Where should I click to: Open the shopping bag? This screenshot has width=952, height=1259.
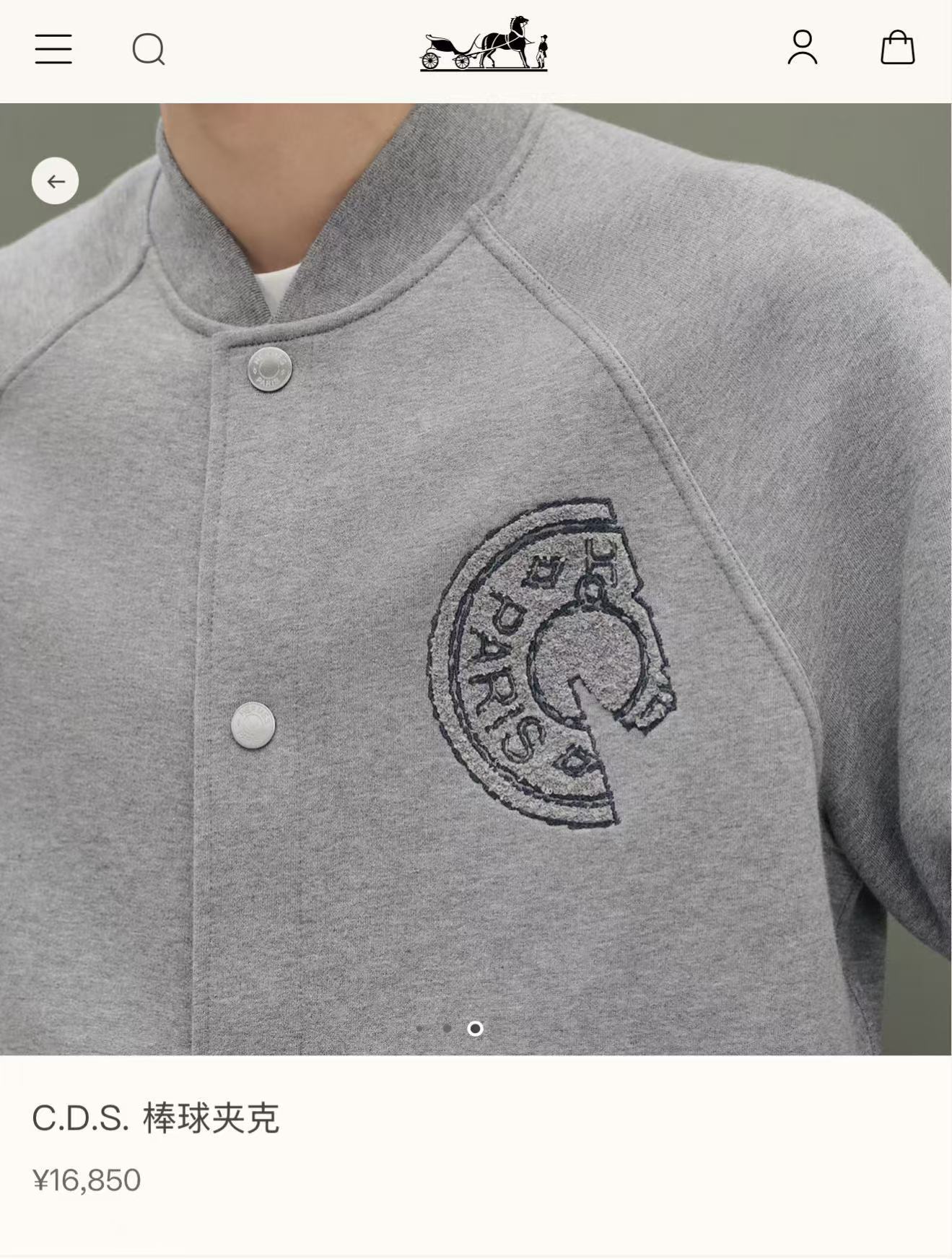click(x=897, y=48)
